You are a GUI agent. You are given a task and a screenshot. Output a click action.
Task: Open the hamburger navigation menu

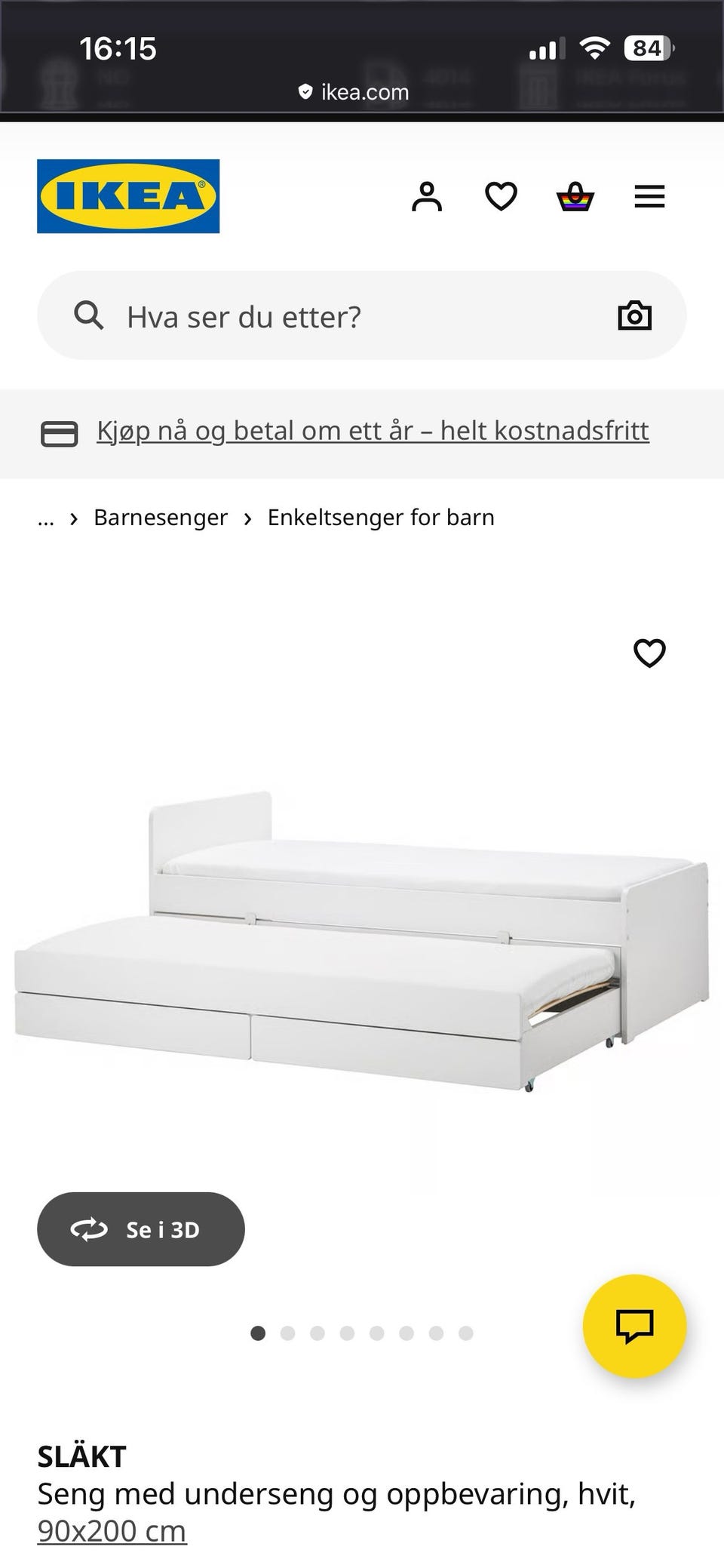[649, 196]
